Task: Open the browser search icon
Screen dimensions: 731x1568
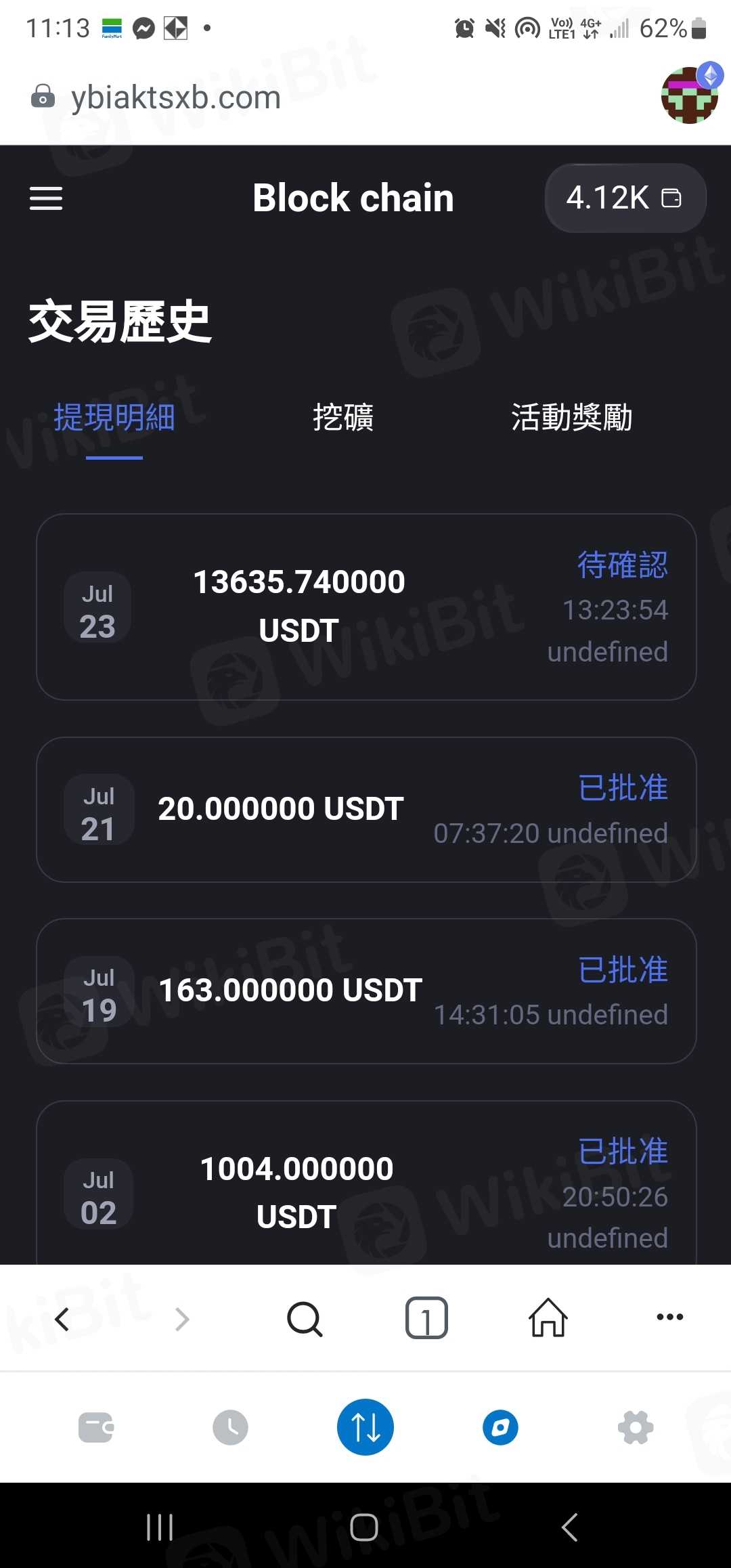Action: pyautogui.click(x=305, y=1318)
